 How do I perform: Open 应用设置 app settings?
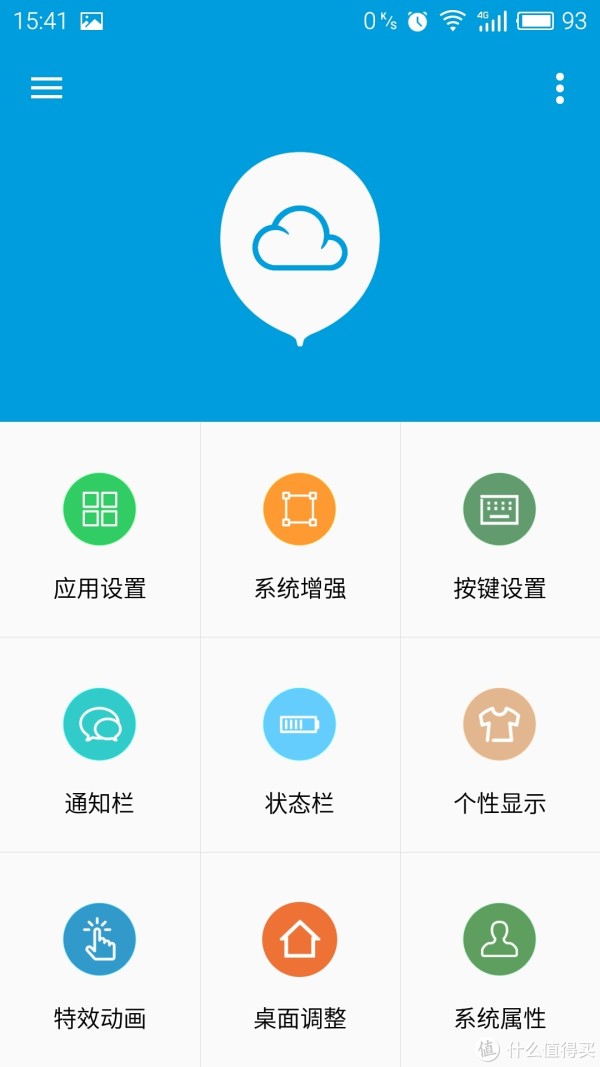(x=100, y=530)
